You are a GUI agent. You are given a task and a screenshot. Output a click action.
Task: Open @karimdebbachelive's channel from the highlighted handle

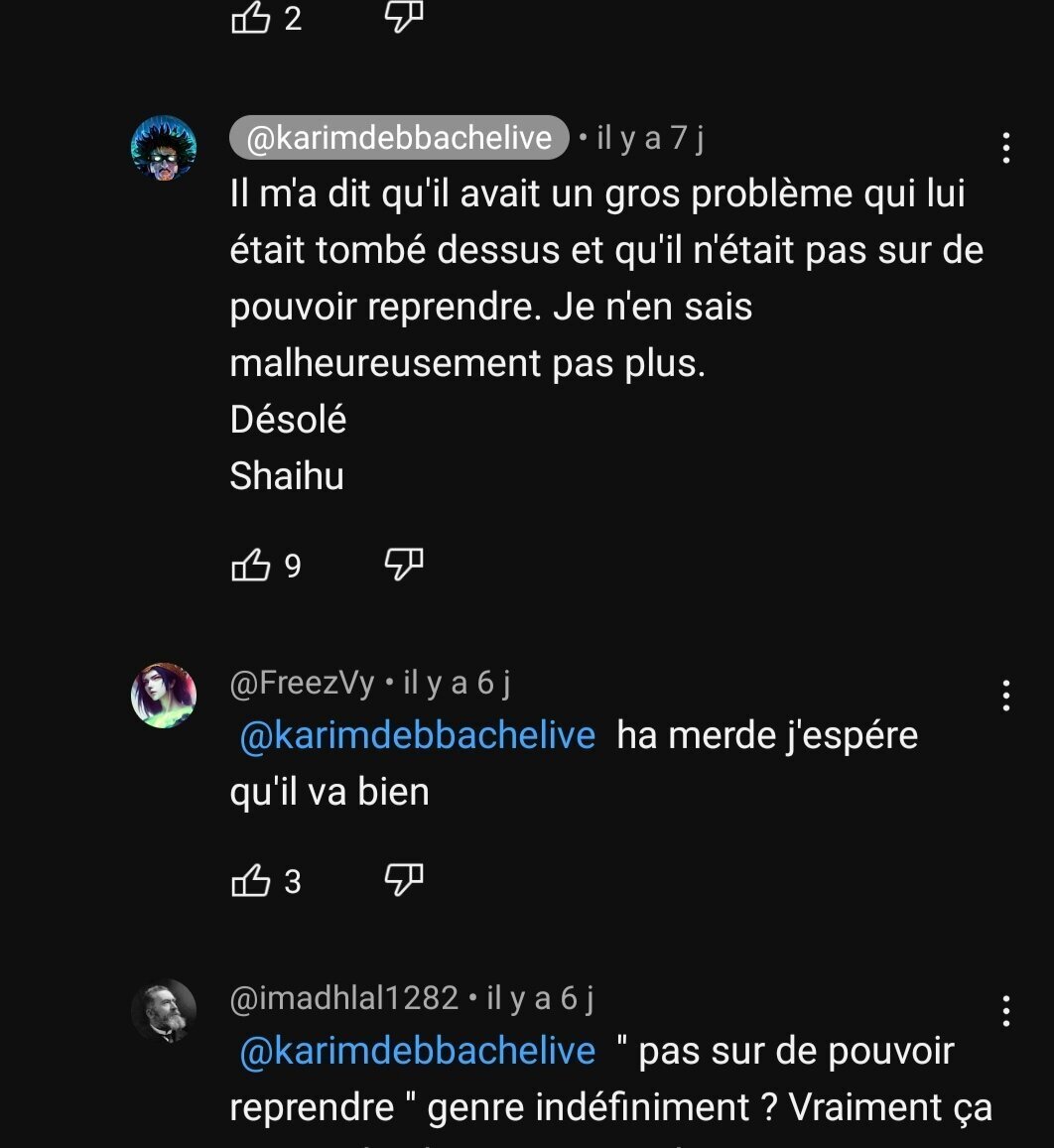coord(399,138)
